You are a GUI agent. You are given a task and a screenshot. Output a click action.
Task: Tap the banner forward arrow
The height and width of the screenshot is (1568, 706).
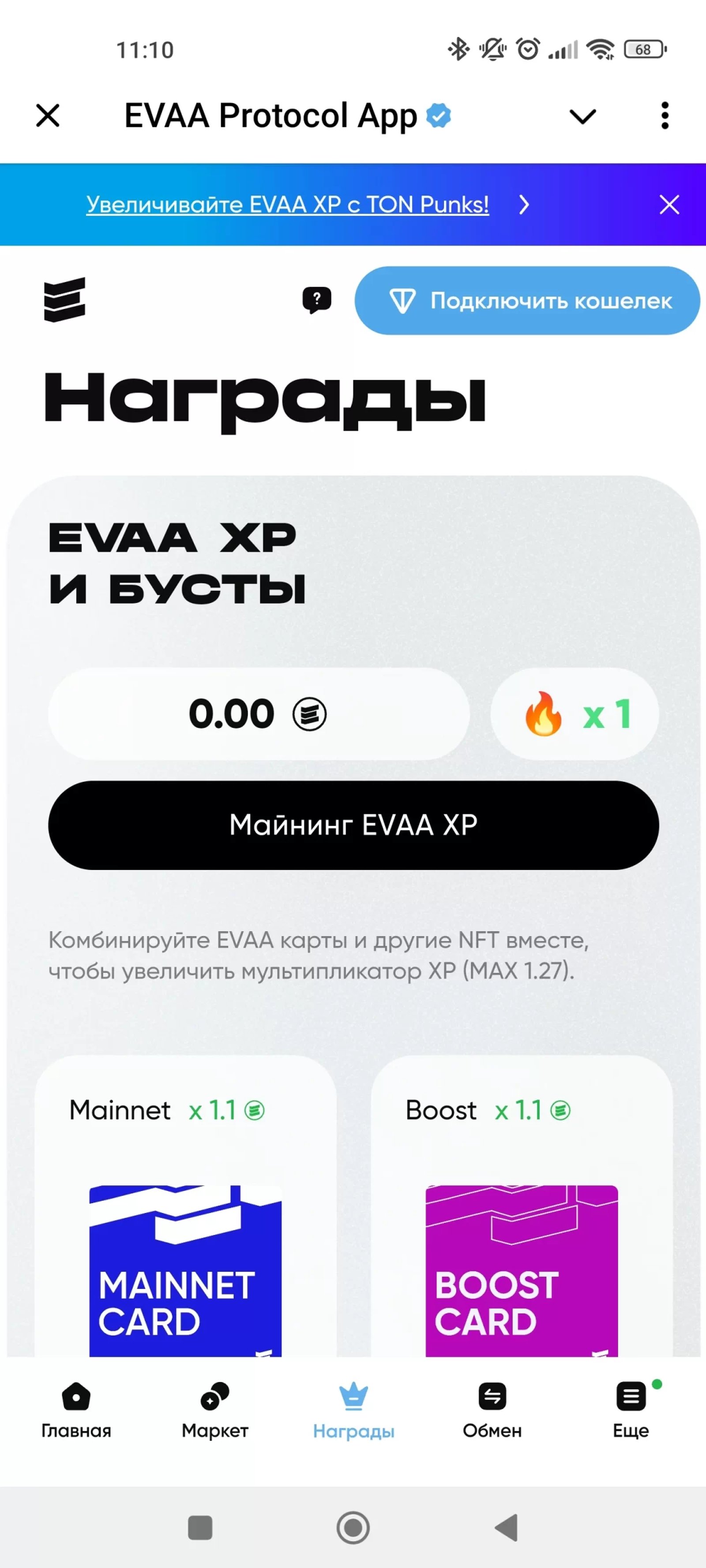pos(525,205)
